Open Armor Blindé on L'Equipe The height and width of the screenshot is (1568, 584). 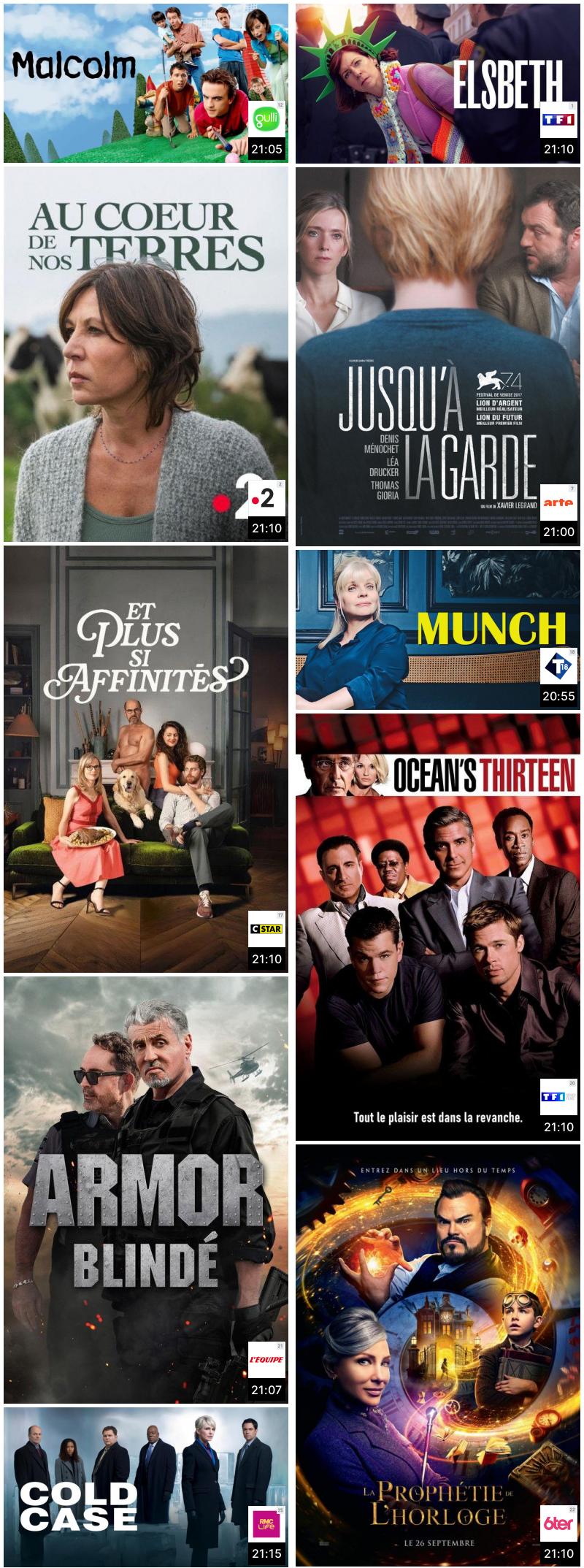(146, 1190)
